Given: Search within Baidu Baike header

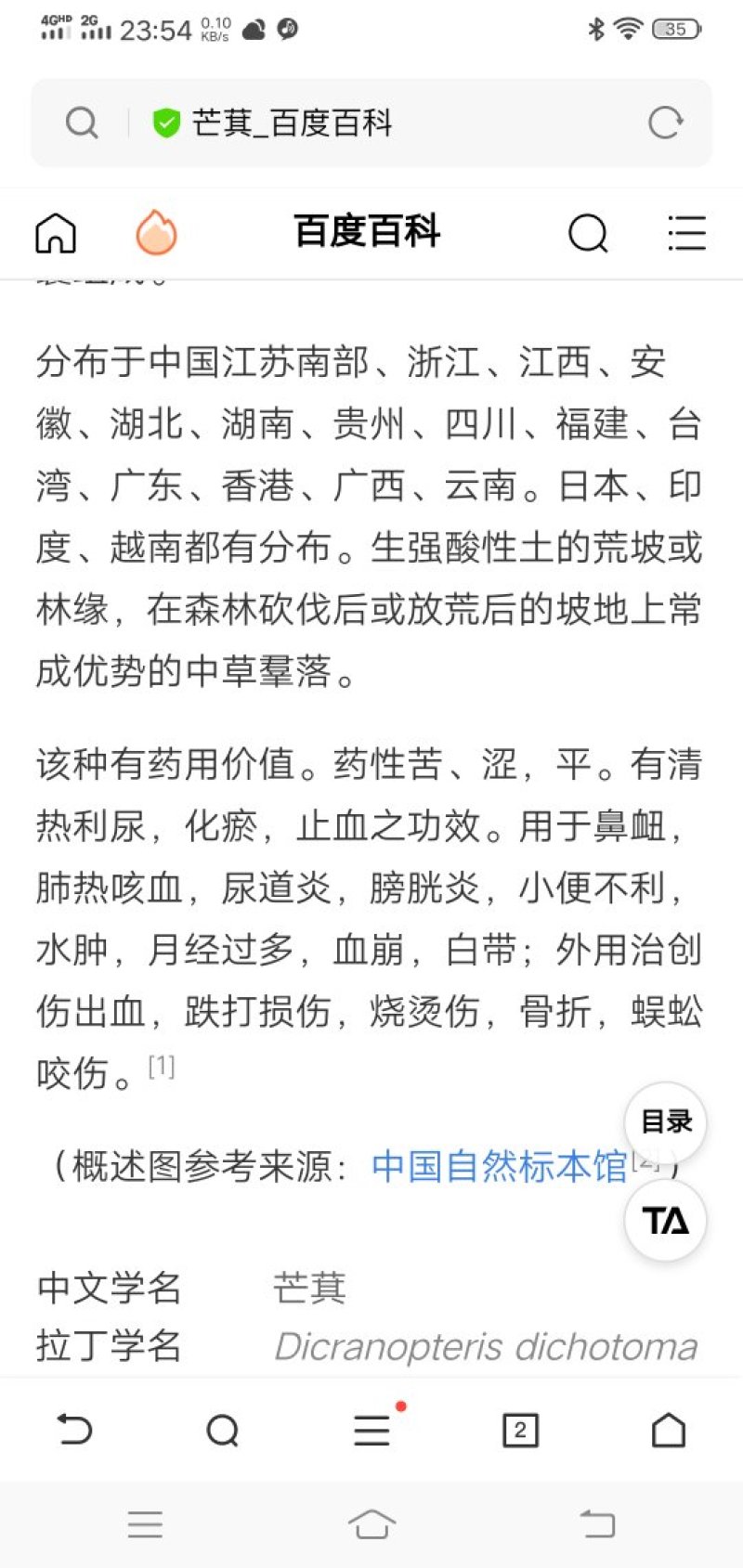Looking at the screenshot, I should click(x=588, y=232).
